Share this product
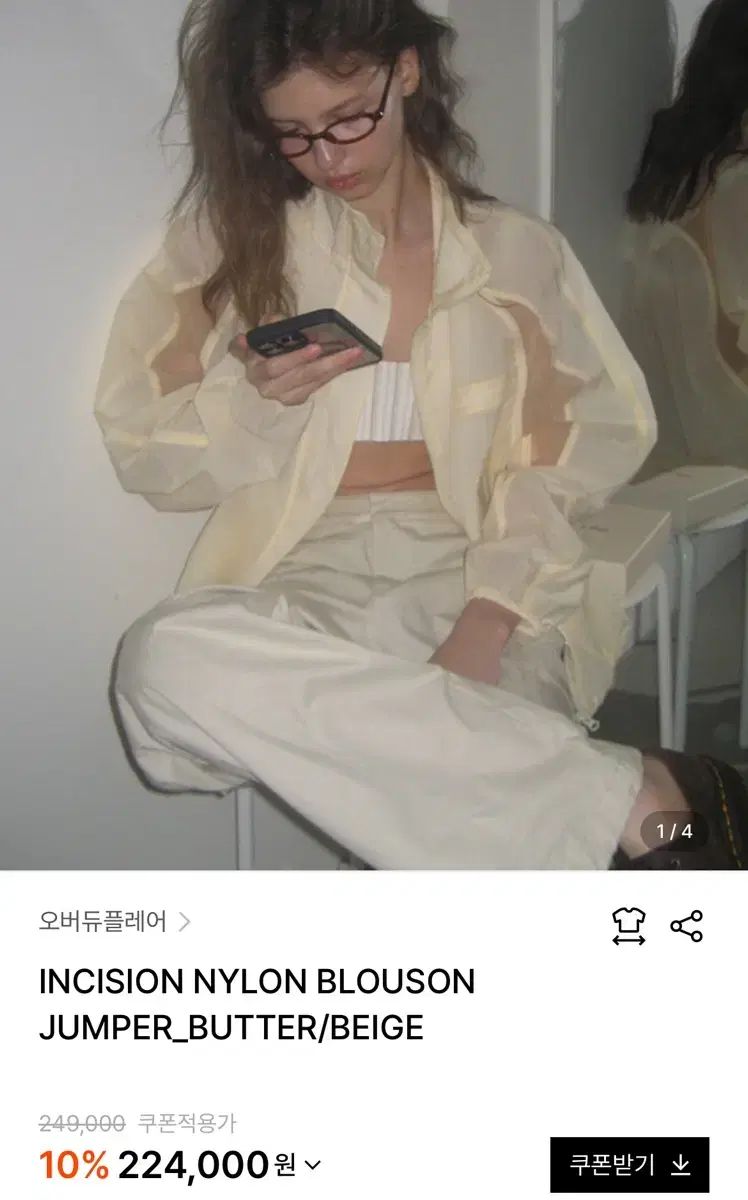 click(x=687, y=926)
